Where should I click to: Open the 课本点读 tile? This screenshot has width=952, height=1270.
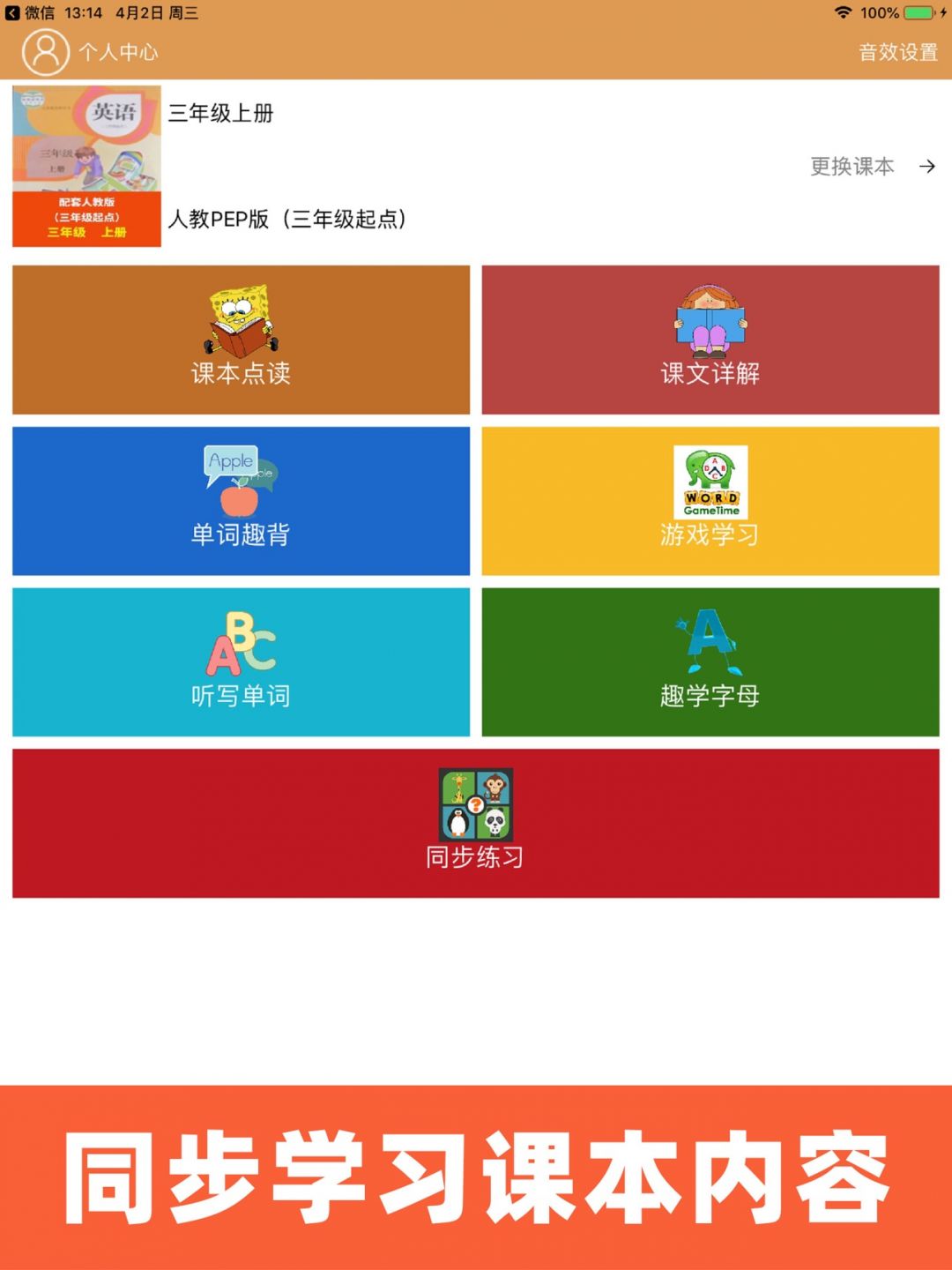coord(241,340)
